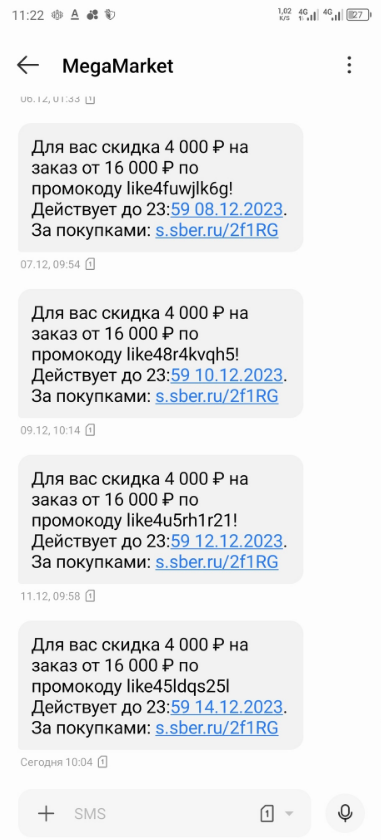Open s.sber.ru link in like4fuwjlk6g message

216,231
